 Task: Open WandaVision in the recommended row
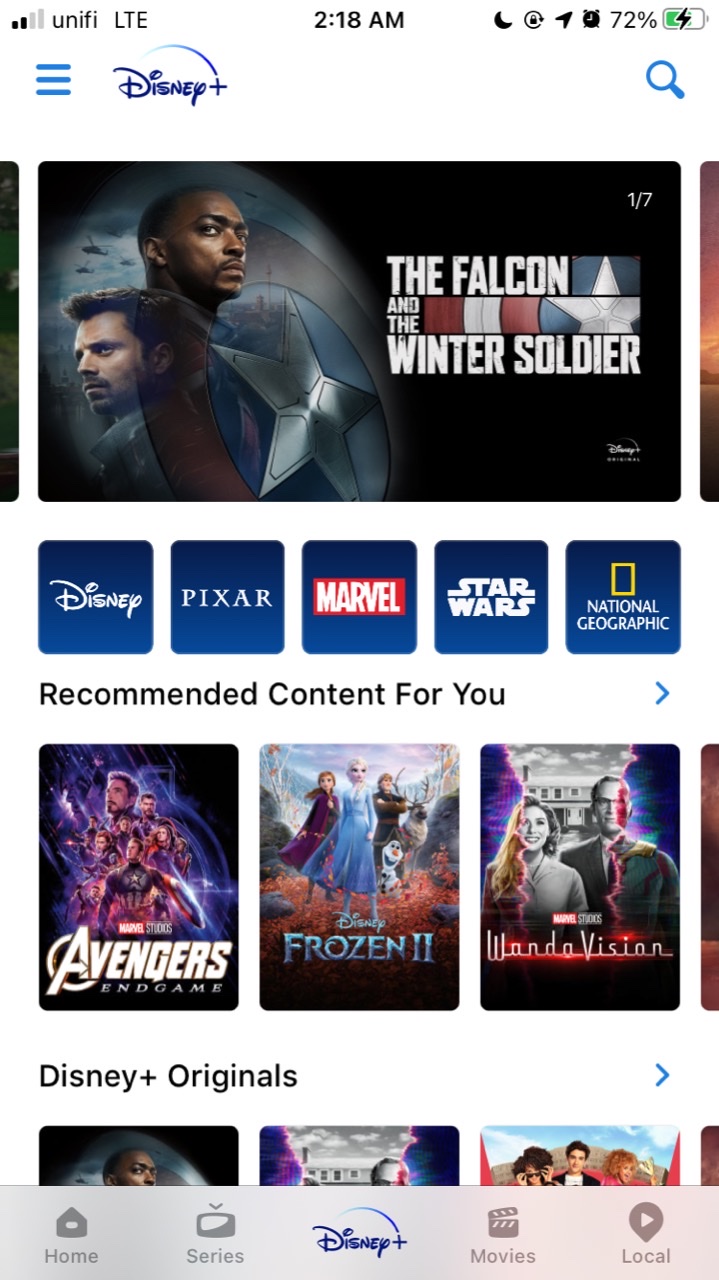pos(580,877)
